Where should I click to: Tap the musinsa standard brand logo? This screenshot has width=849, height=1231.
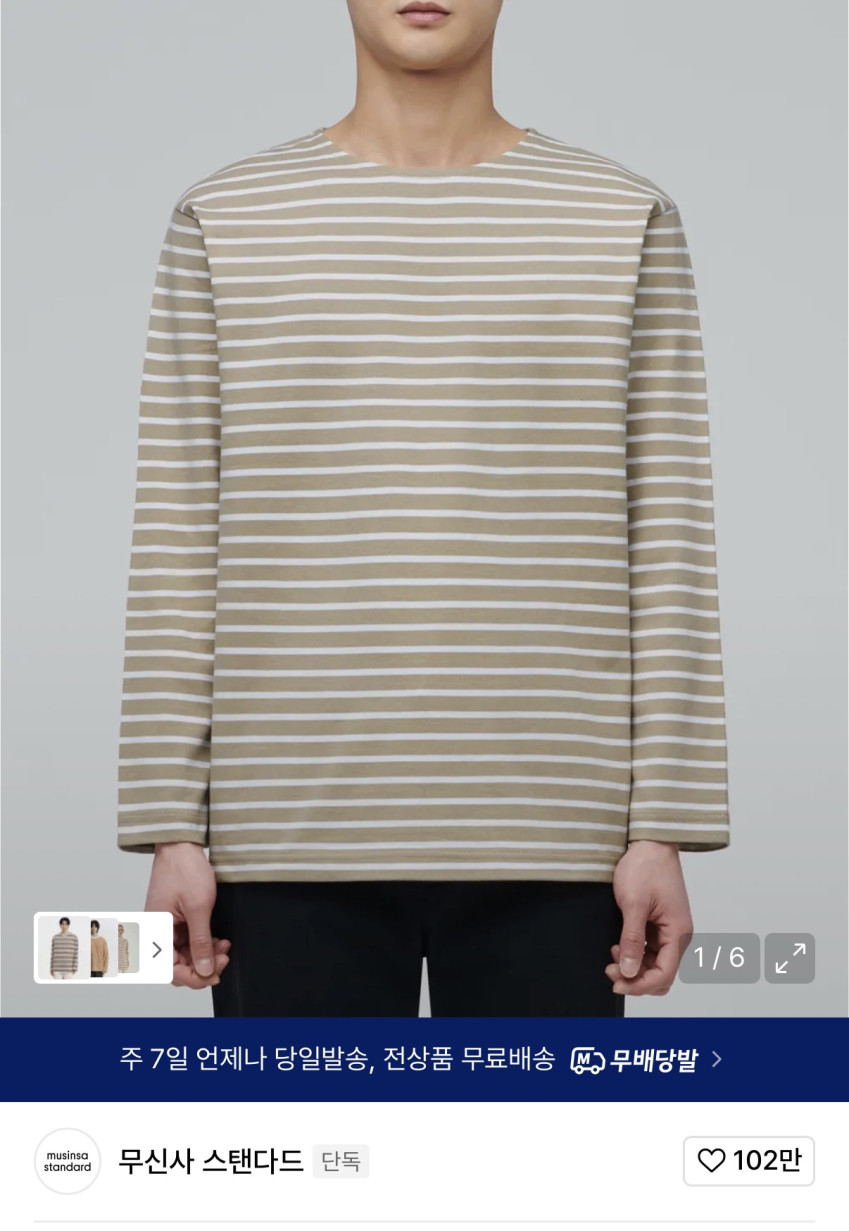[x=68, y=1161]
